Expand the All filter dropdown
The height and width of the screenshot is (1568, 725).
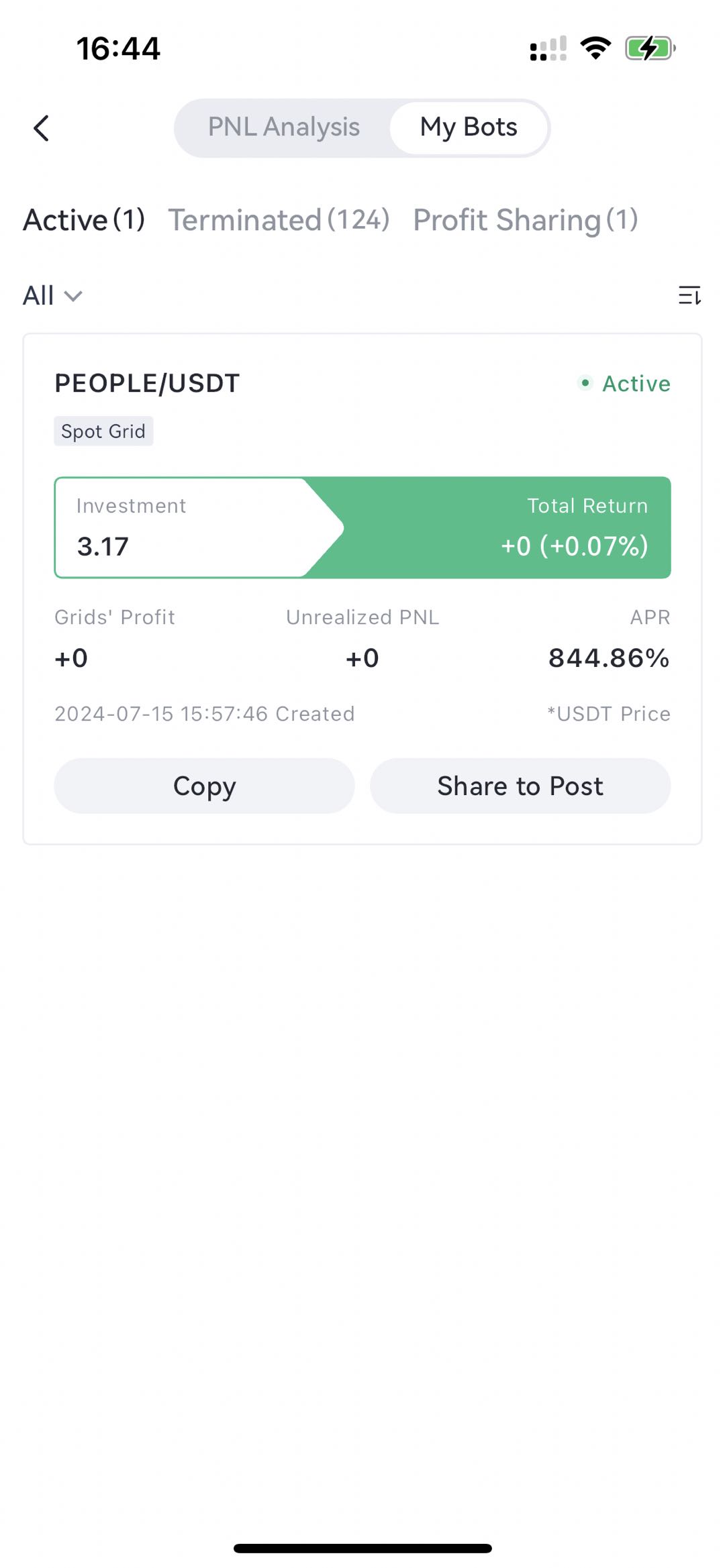click(52, 295)
